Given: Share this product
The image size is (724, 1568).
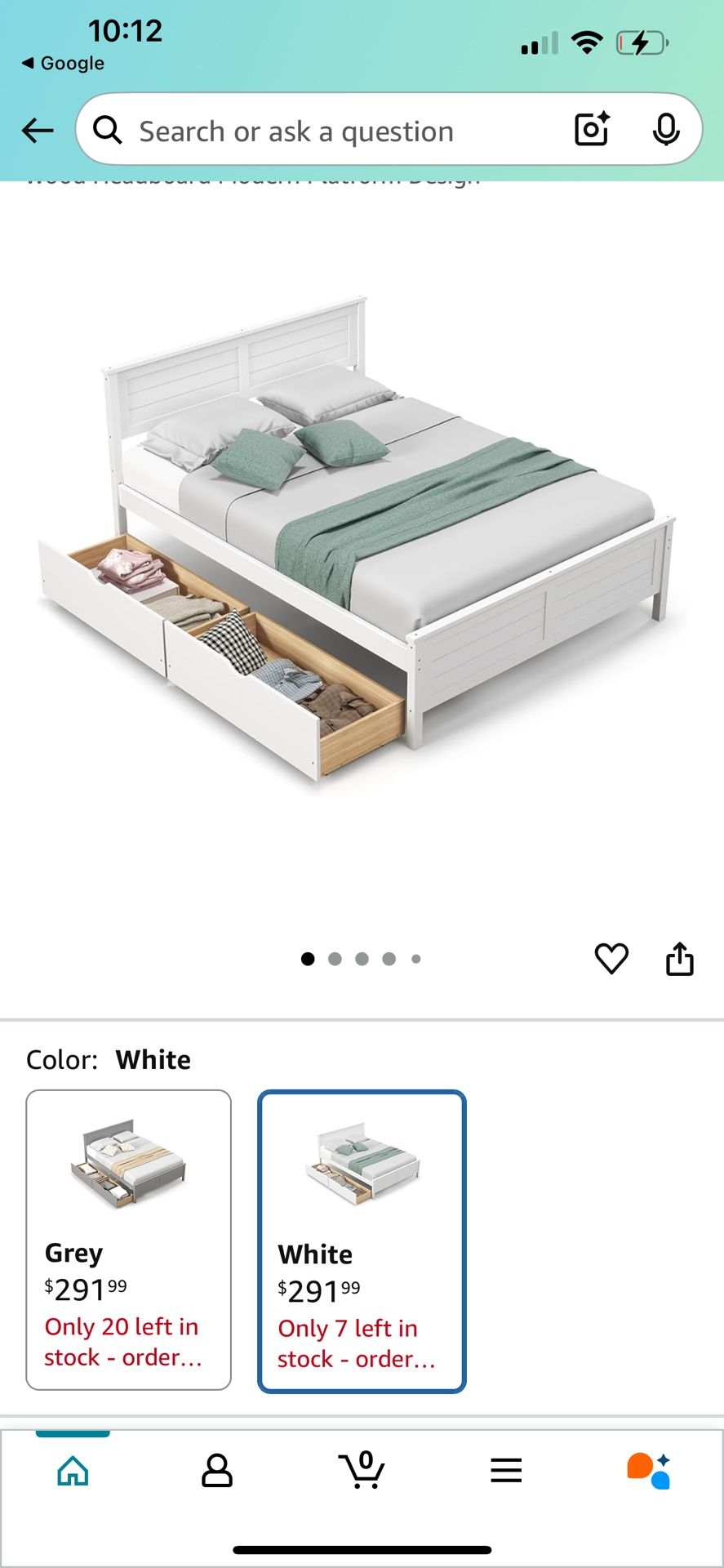Looking at the screenshot, I should 679,959.
